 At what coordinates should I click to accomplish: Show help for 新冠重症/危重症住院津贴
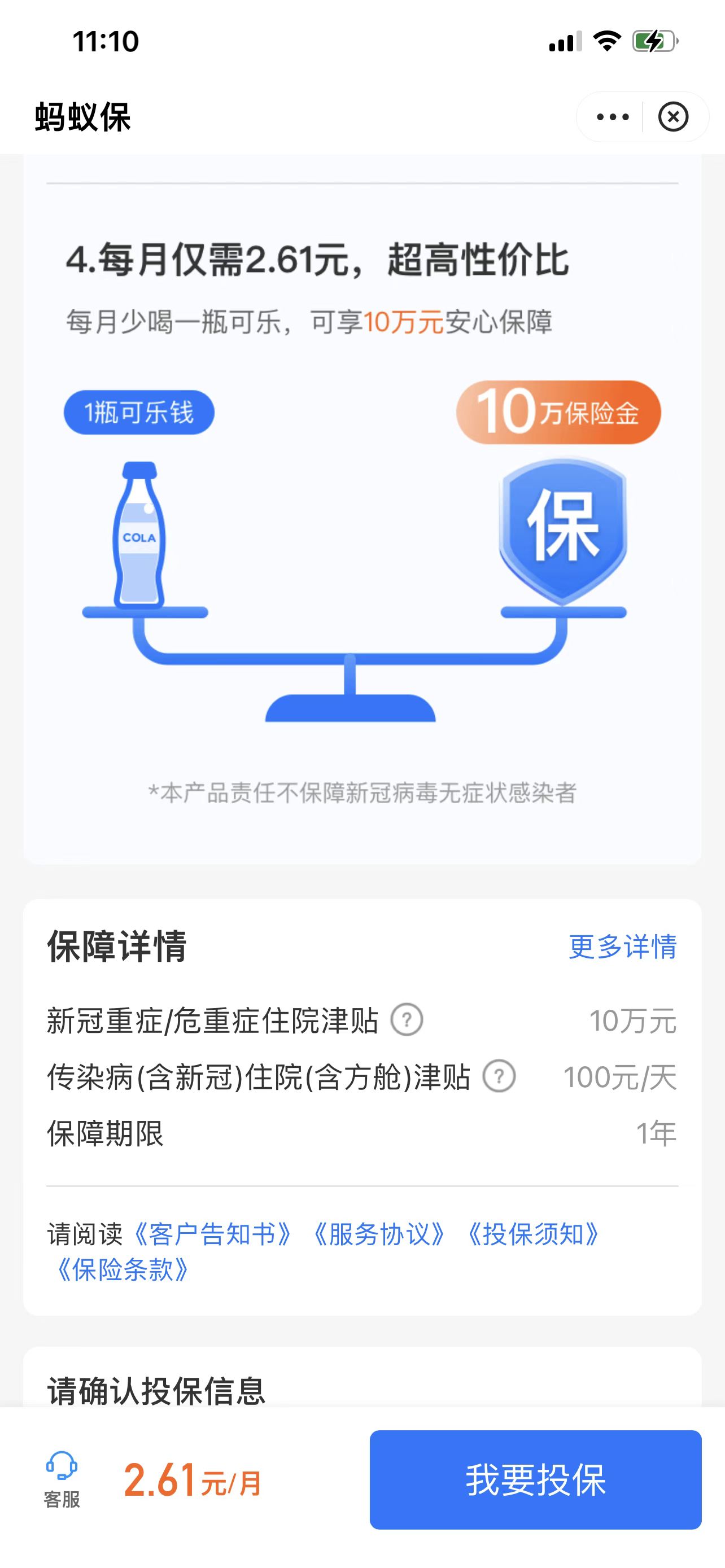click(x=407, y=1020)
